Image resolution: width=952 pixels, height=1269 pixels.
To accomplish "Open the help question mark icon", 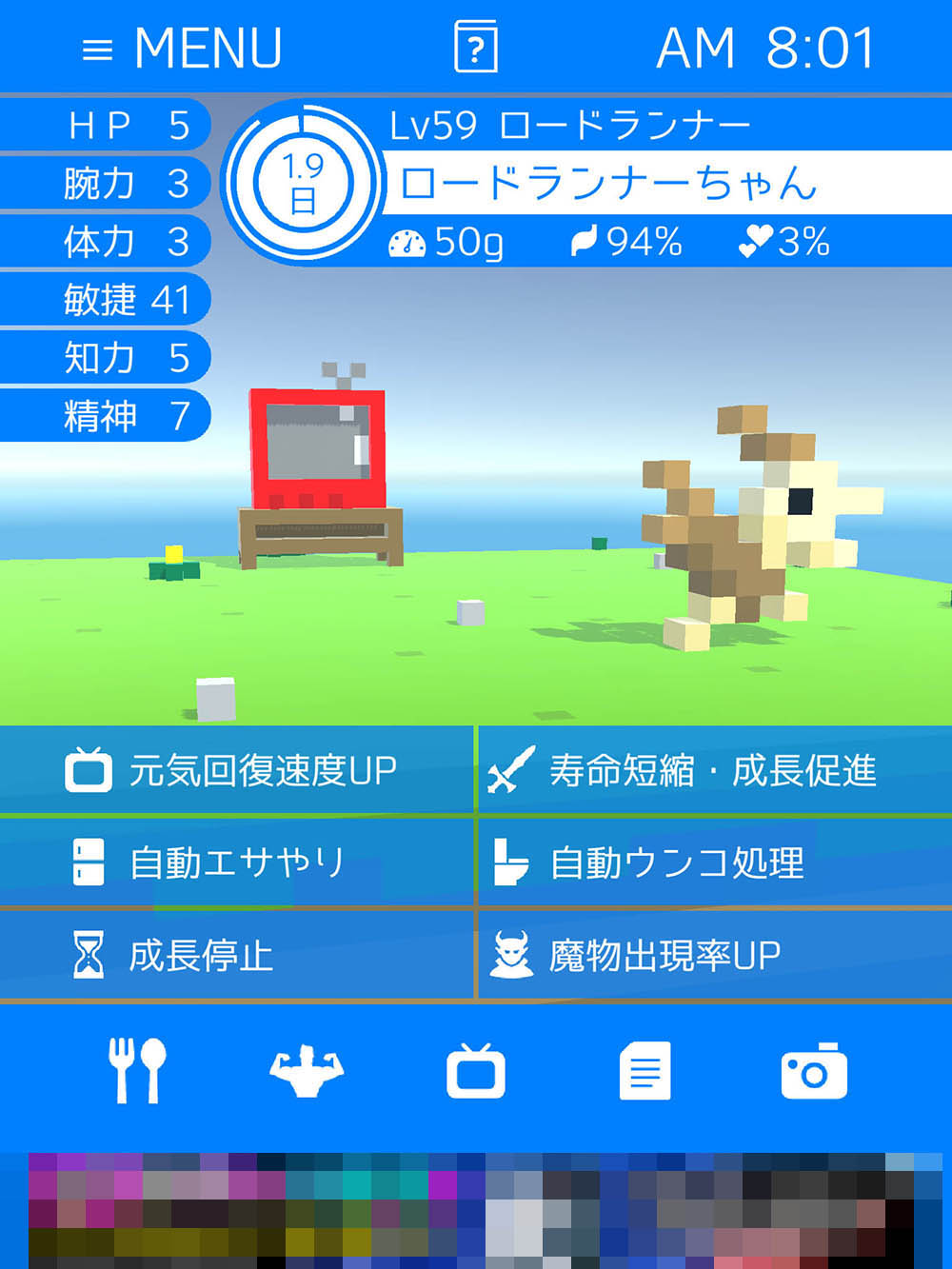I will tap(476, 47).
